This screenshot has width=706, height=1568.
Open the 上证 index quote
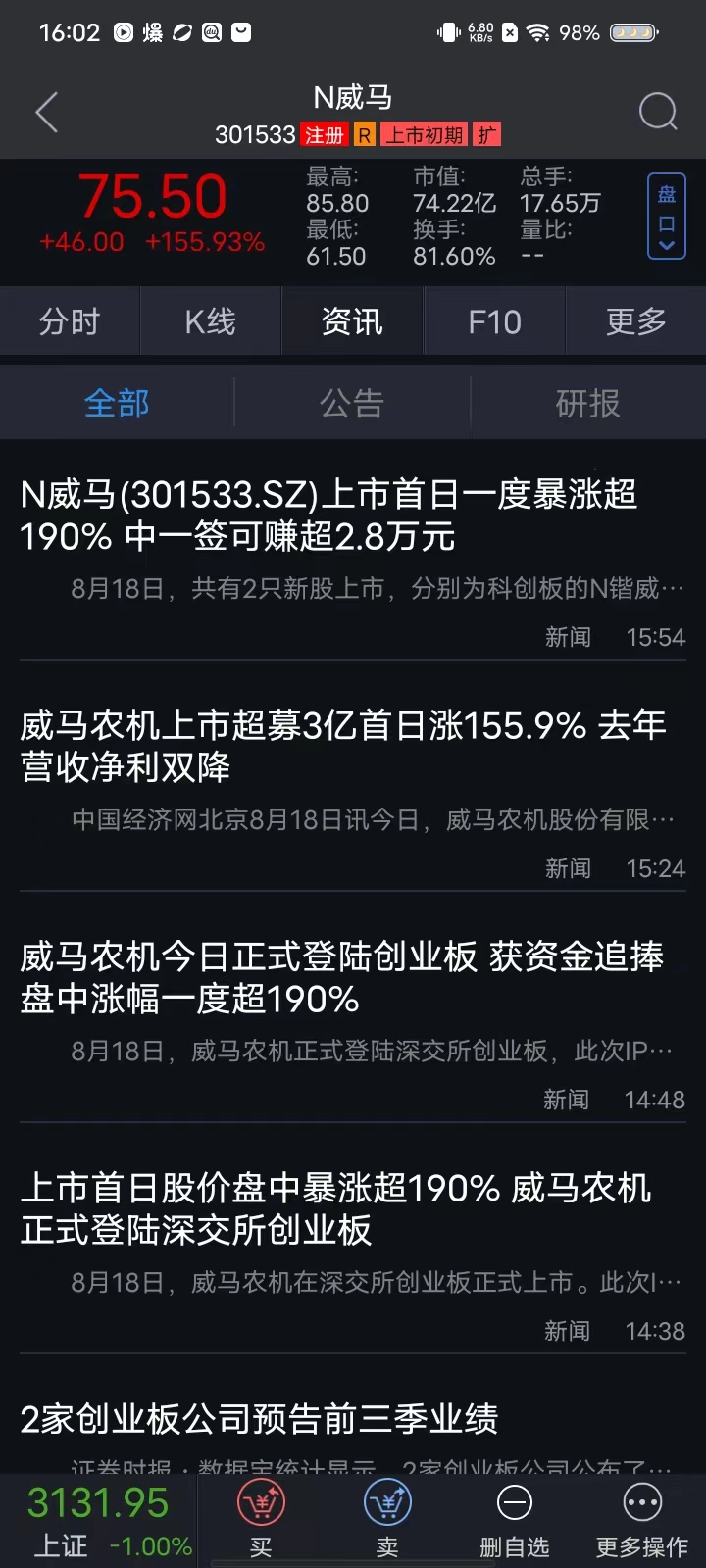(98, 1521)
